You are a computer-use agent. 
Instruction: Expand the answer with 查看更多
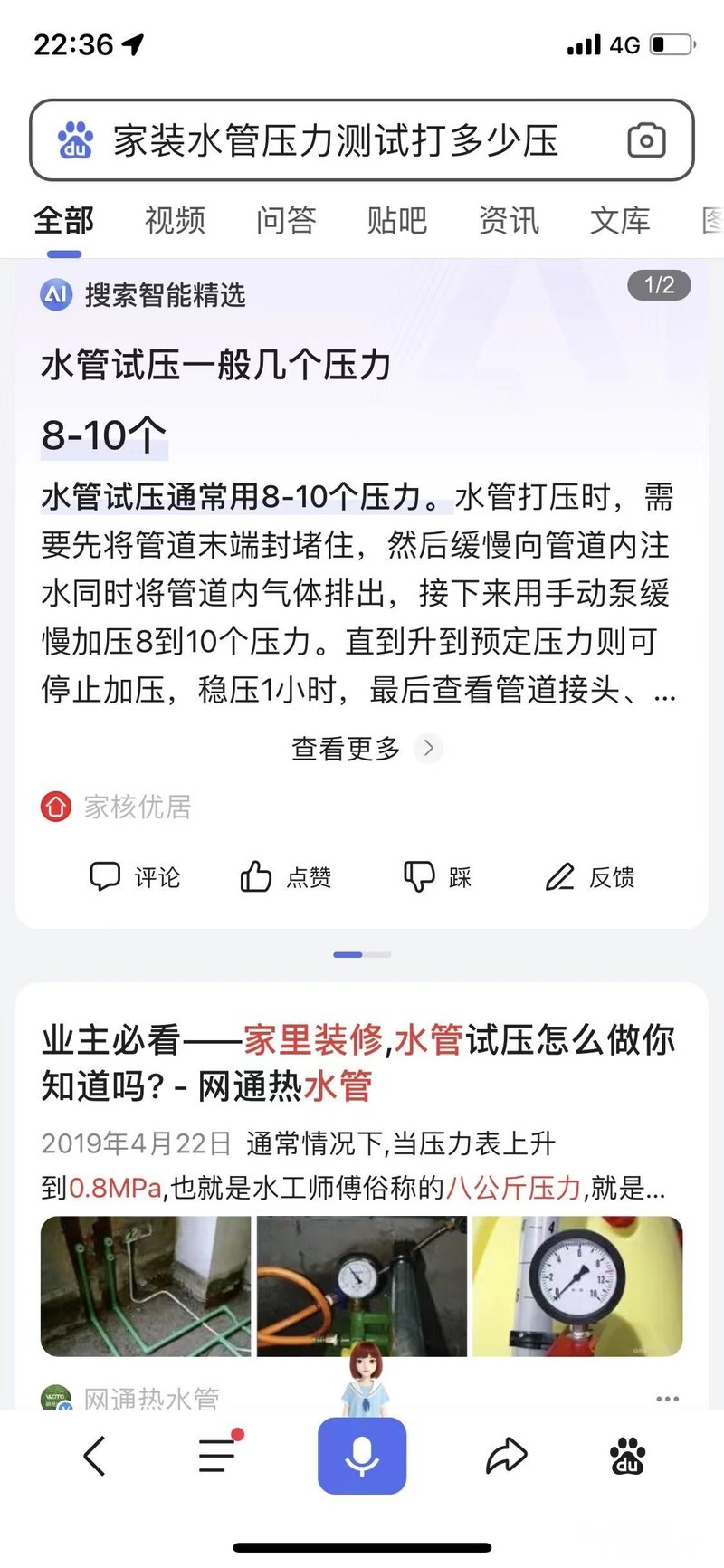click(x=362, y=749)
